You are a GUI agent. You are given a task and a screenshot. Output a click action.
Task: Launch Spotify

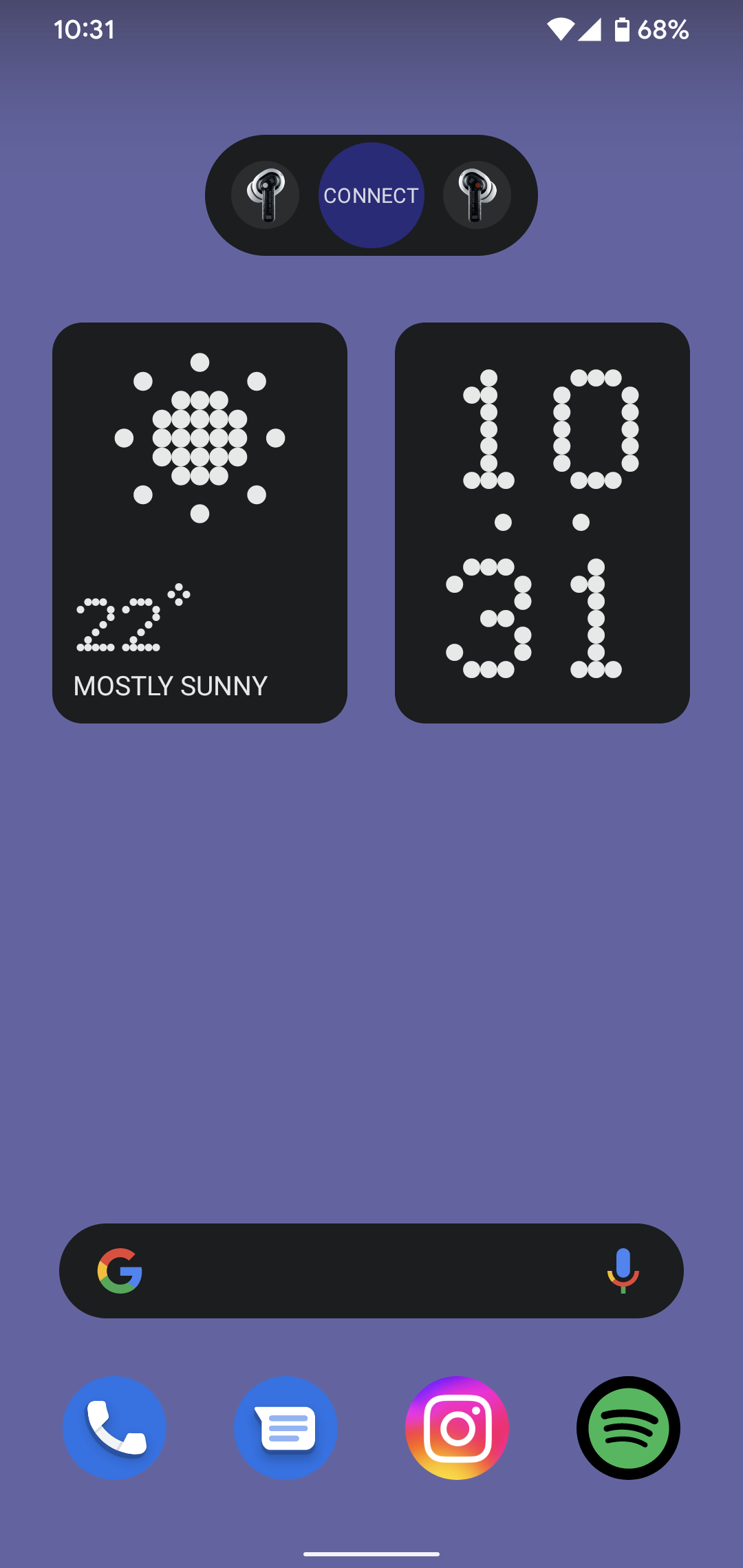(628, 1428)
